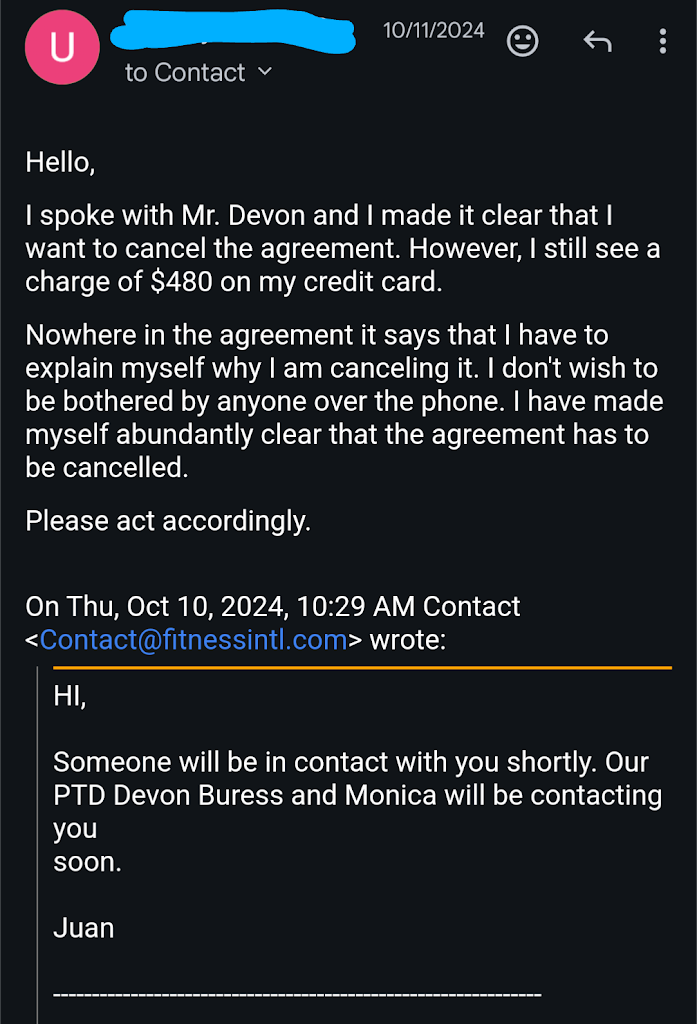The image size is (697, 1024).
Task: Expand the "to Contact" recipient details
Action: click(198, 73)
